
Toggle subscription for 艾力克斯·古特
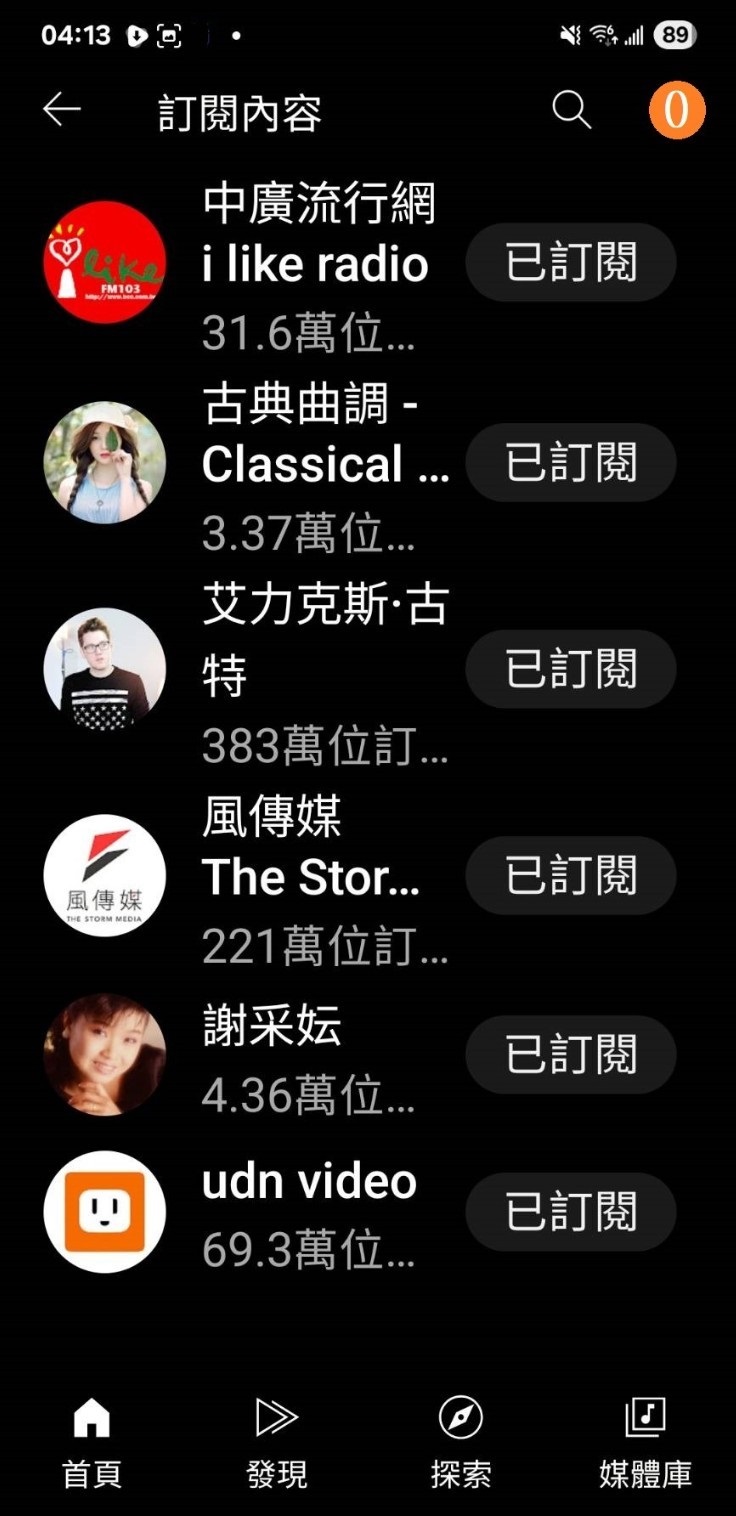[570, 669]
